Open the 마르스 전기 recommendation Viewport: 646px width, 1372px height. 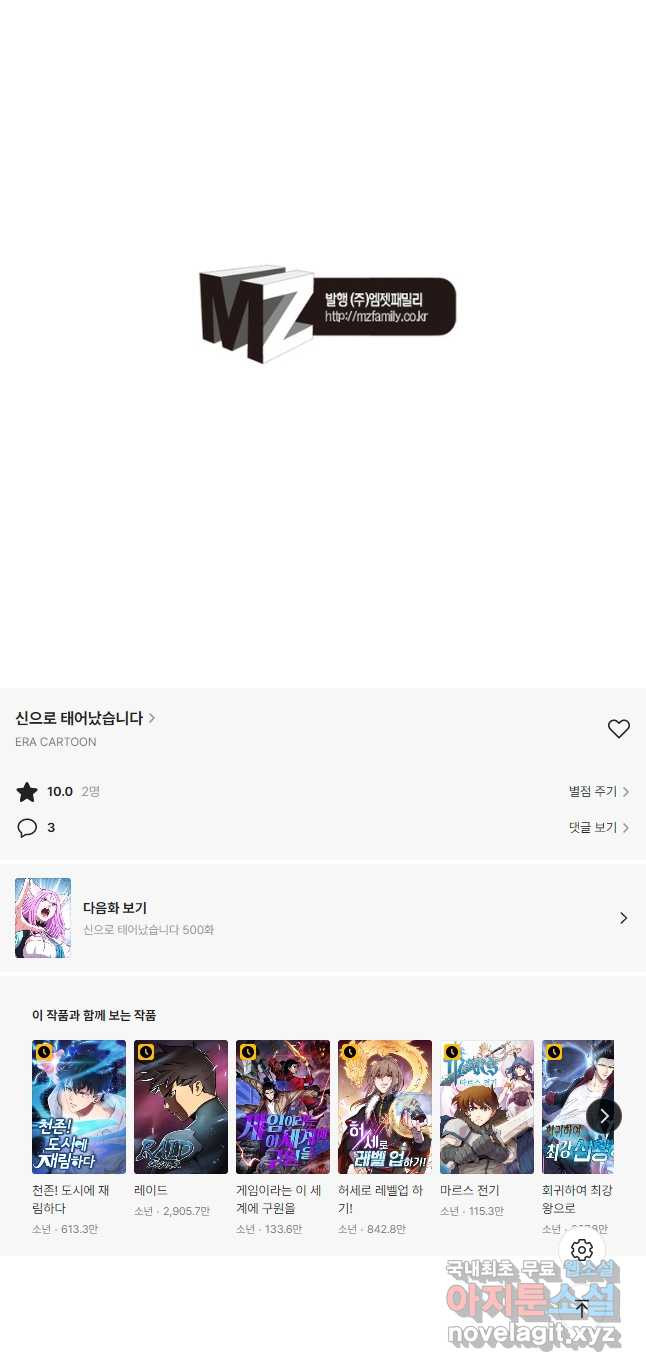[487, 1107]
